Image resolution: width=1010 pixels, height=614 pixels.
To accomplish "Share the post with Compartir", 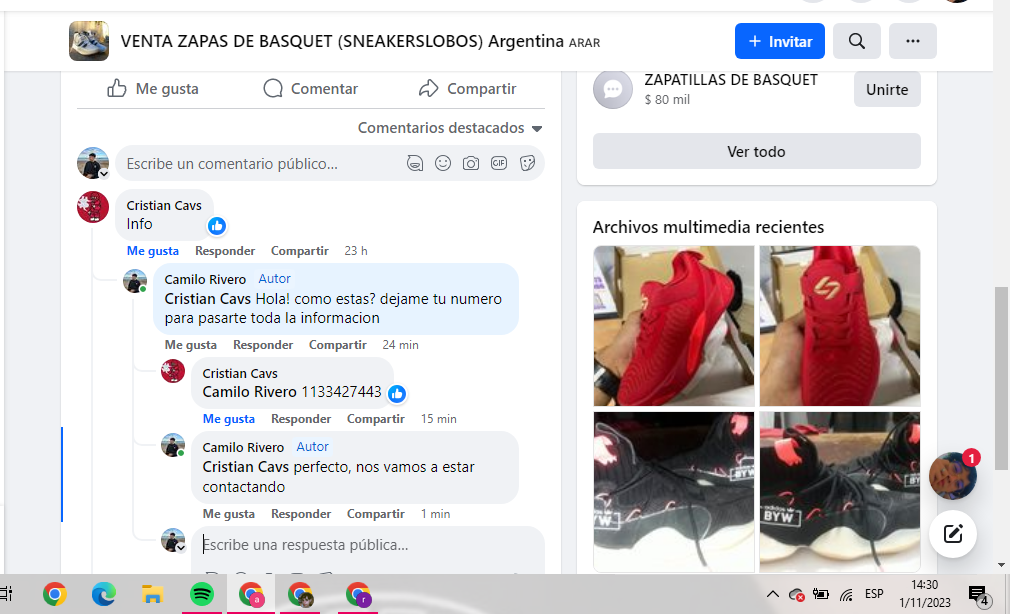I will [x=468, y=88].
